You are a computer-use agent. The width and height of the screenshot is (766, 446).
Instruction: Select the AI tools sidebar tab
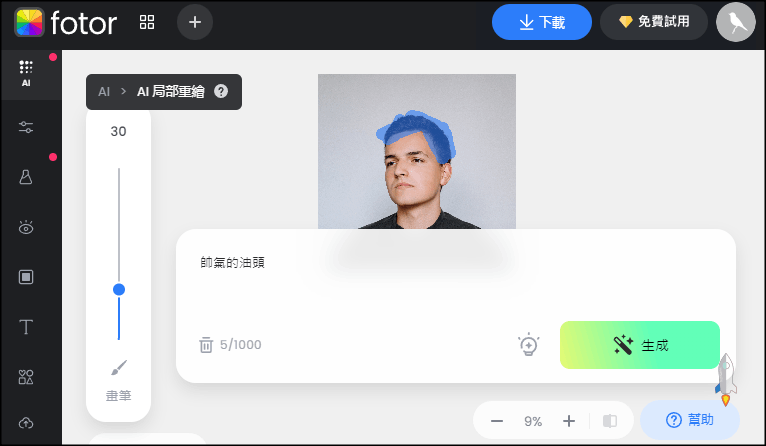26,73
